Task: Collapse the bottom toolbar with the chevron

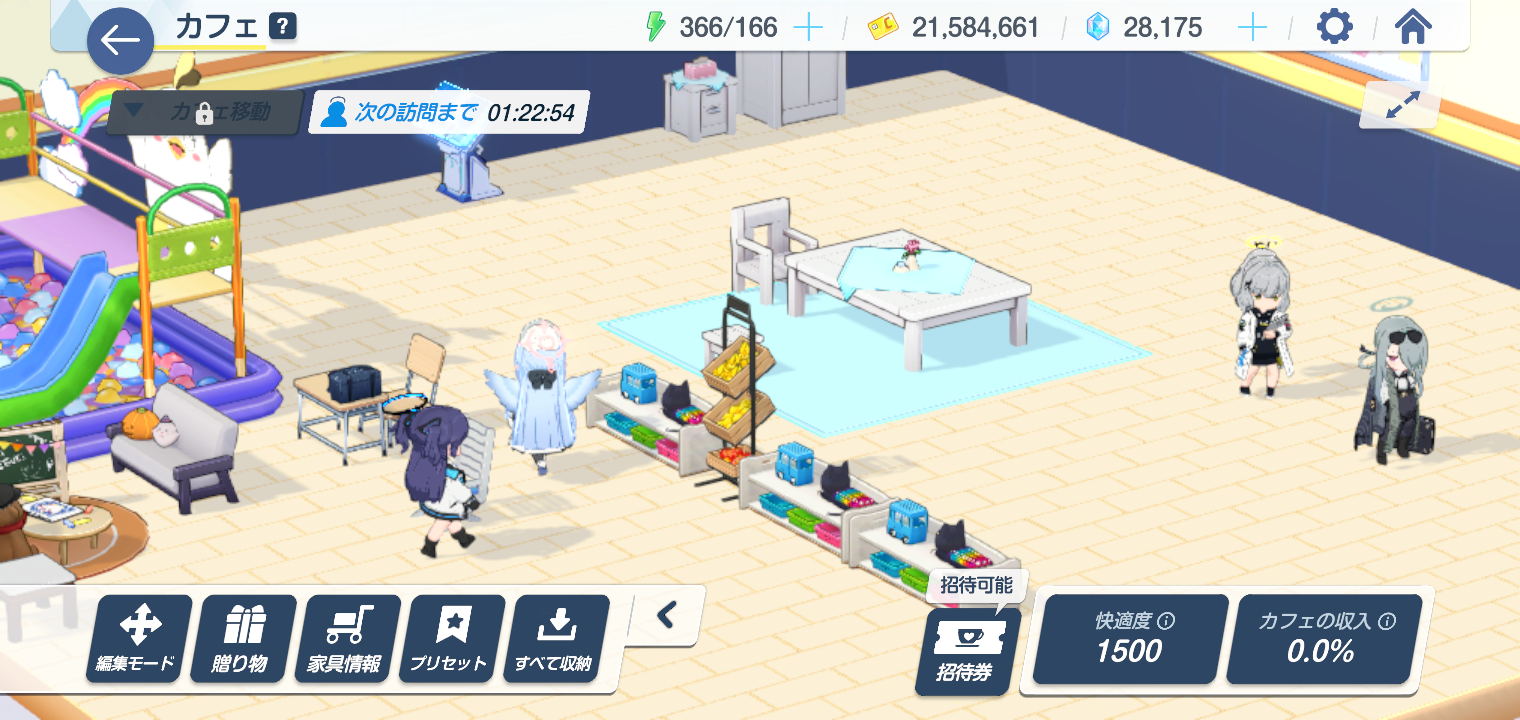Action: 667,614
